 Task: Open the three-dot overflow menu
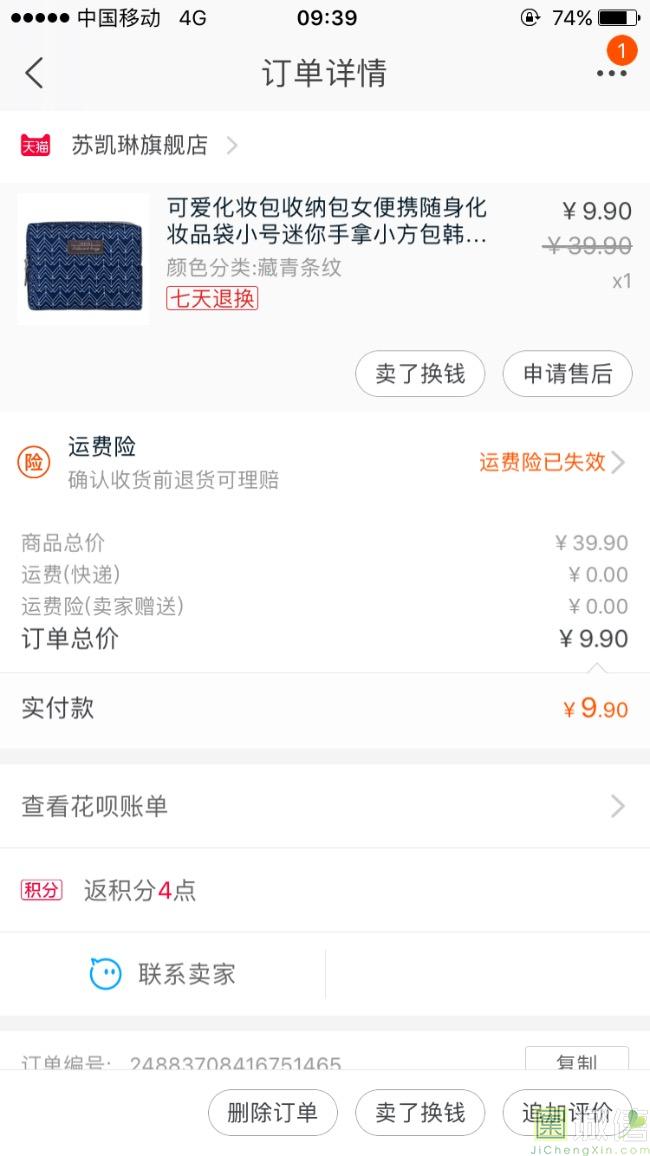tap(611, 73)
